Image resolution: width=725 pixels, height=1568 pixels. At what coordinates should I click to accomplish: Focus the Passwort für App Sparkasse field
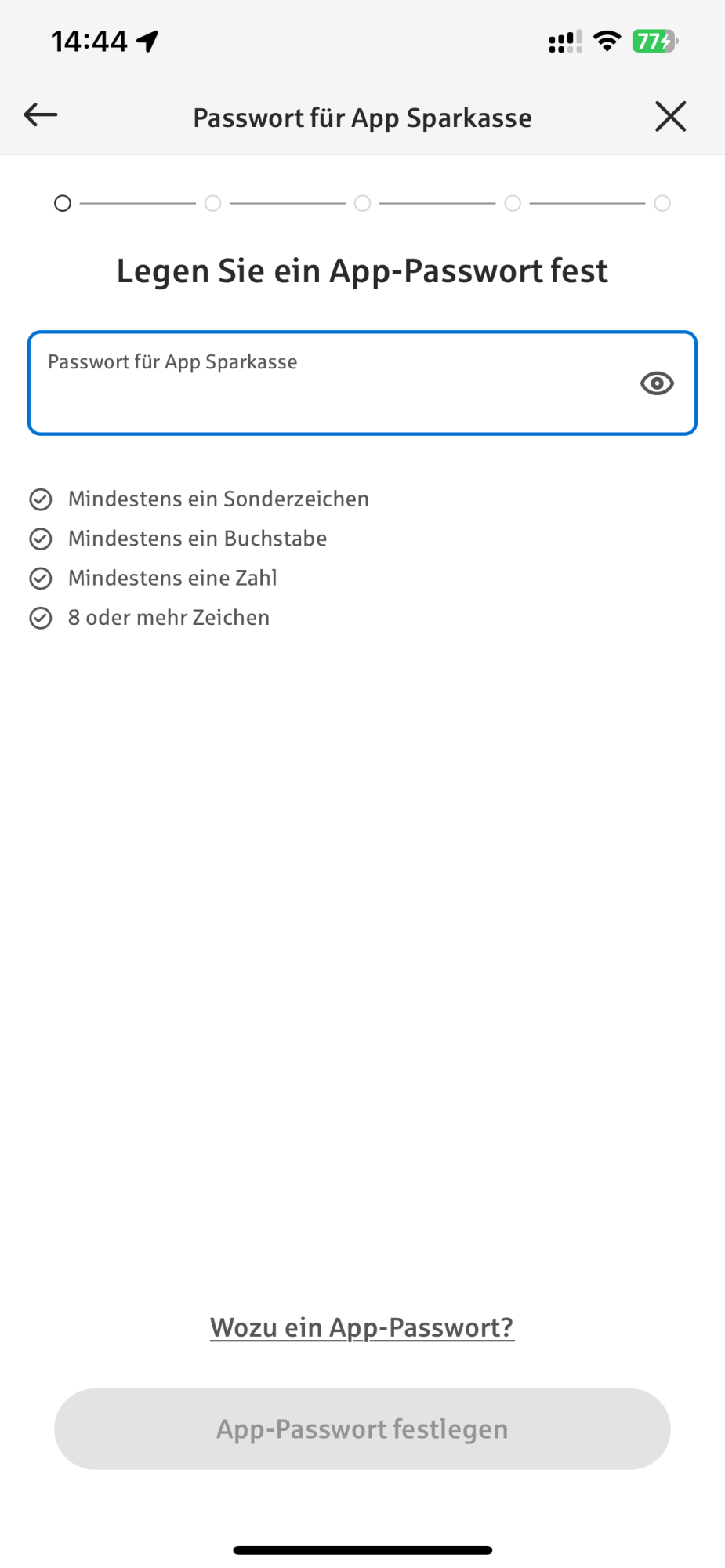(329, 383)
